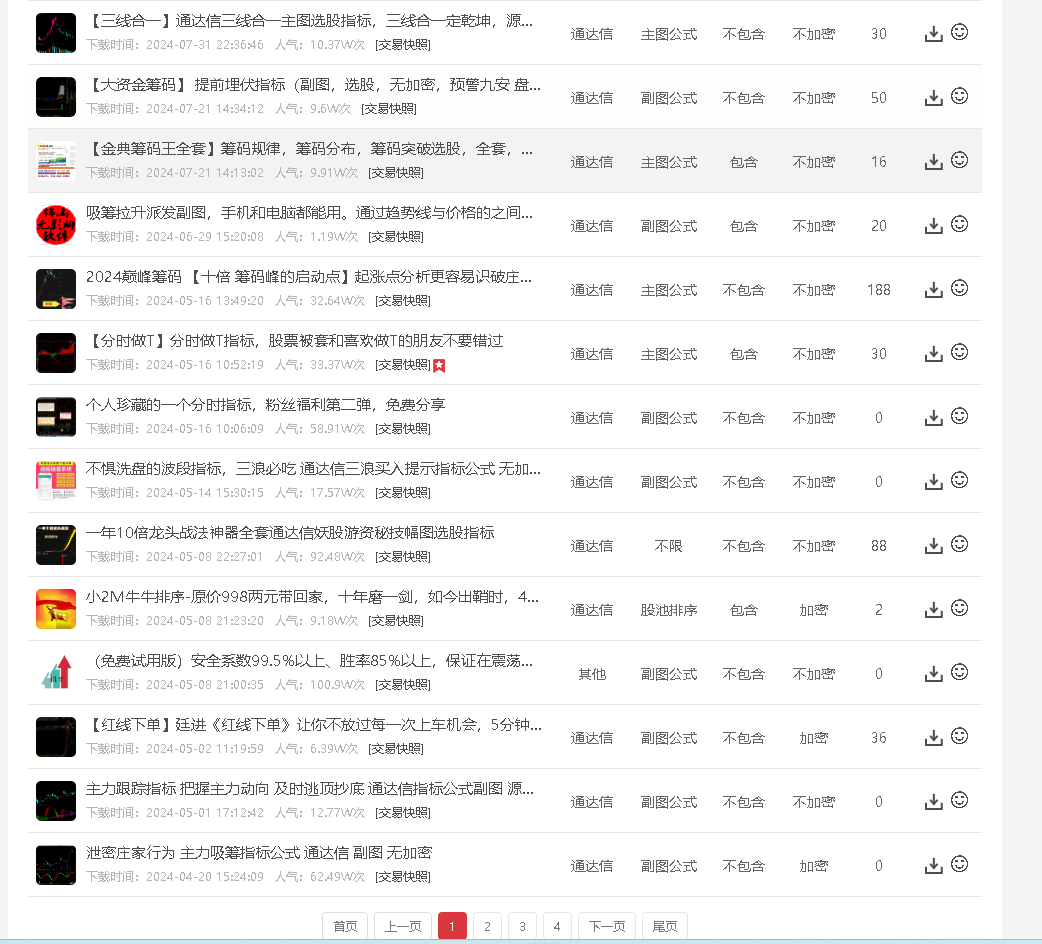
Task: Jump to 尾页 last page
Action: coord(664,926)
